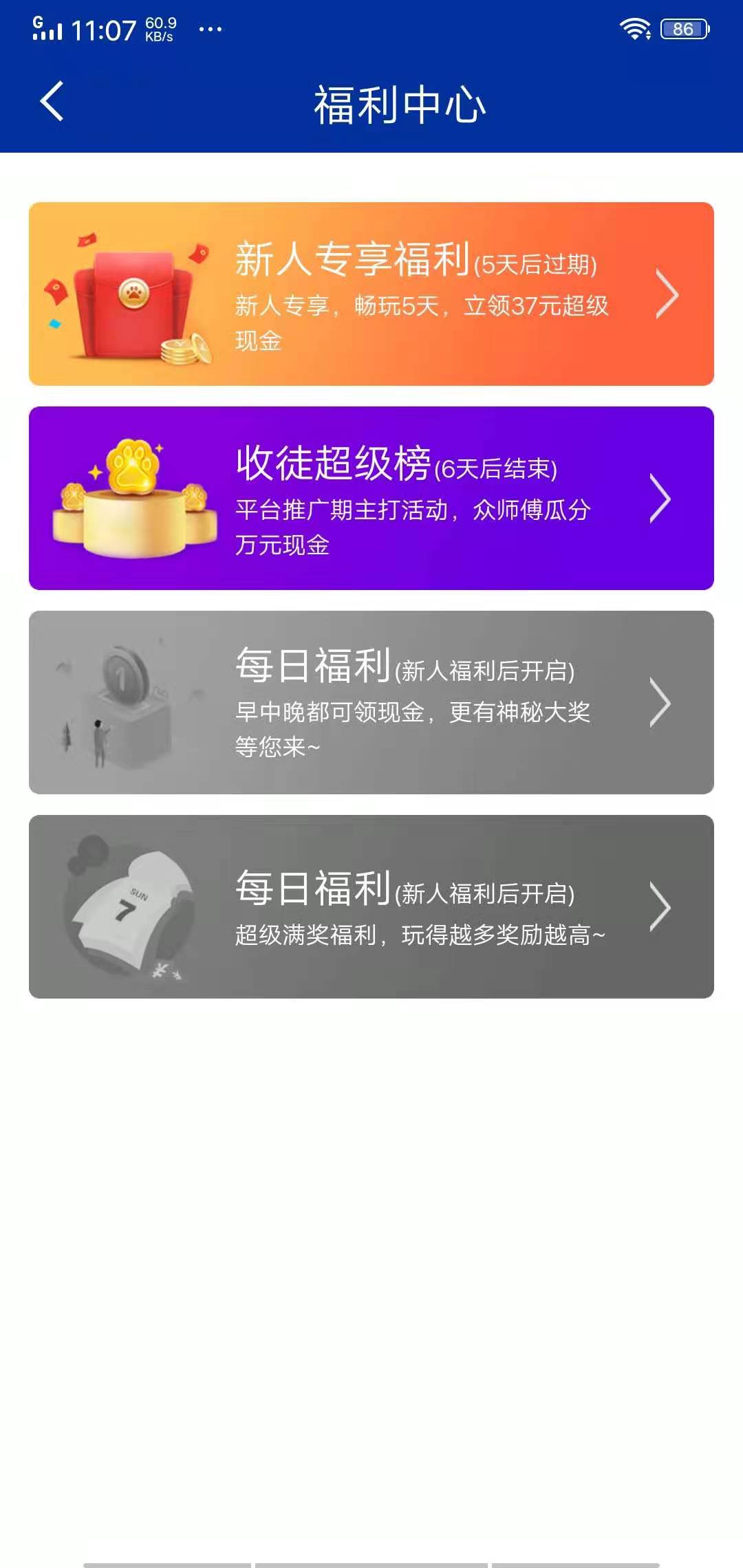
Task: Open the 收徒超级榜 leaderboard activity
Action: pos(371,499)
